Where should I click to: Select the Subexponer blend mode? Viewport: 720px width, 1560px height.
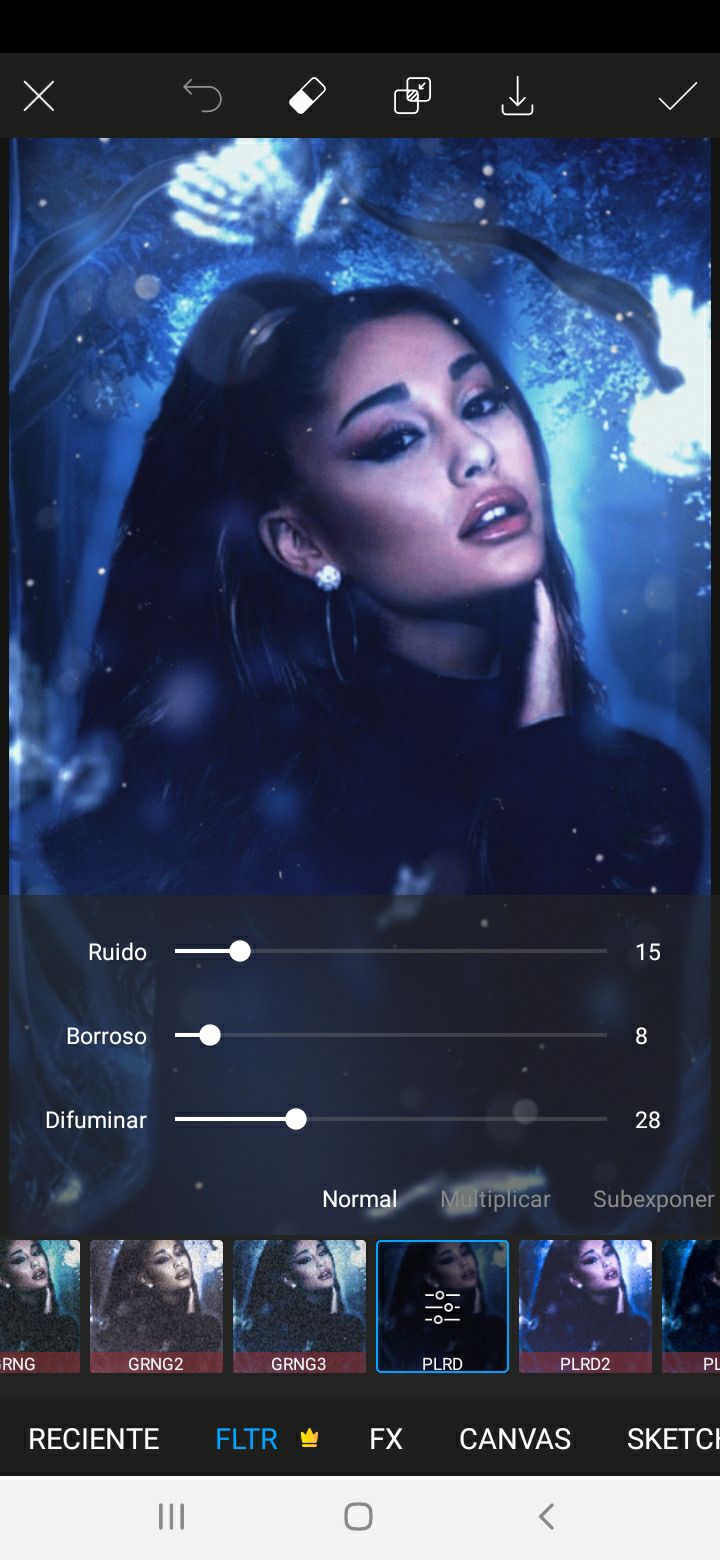click(x=653, y=1199)
